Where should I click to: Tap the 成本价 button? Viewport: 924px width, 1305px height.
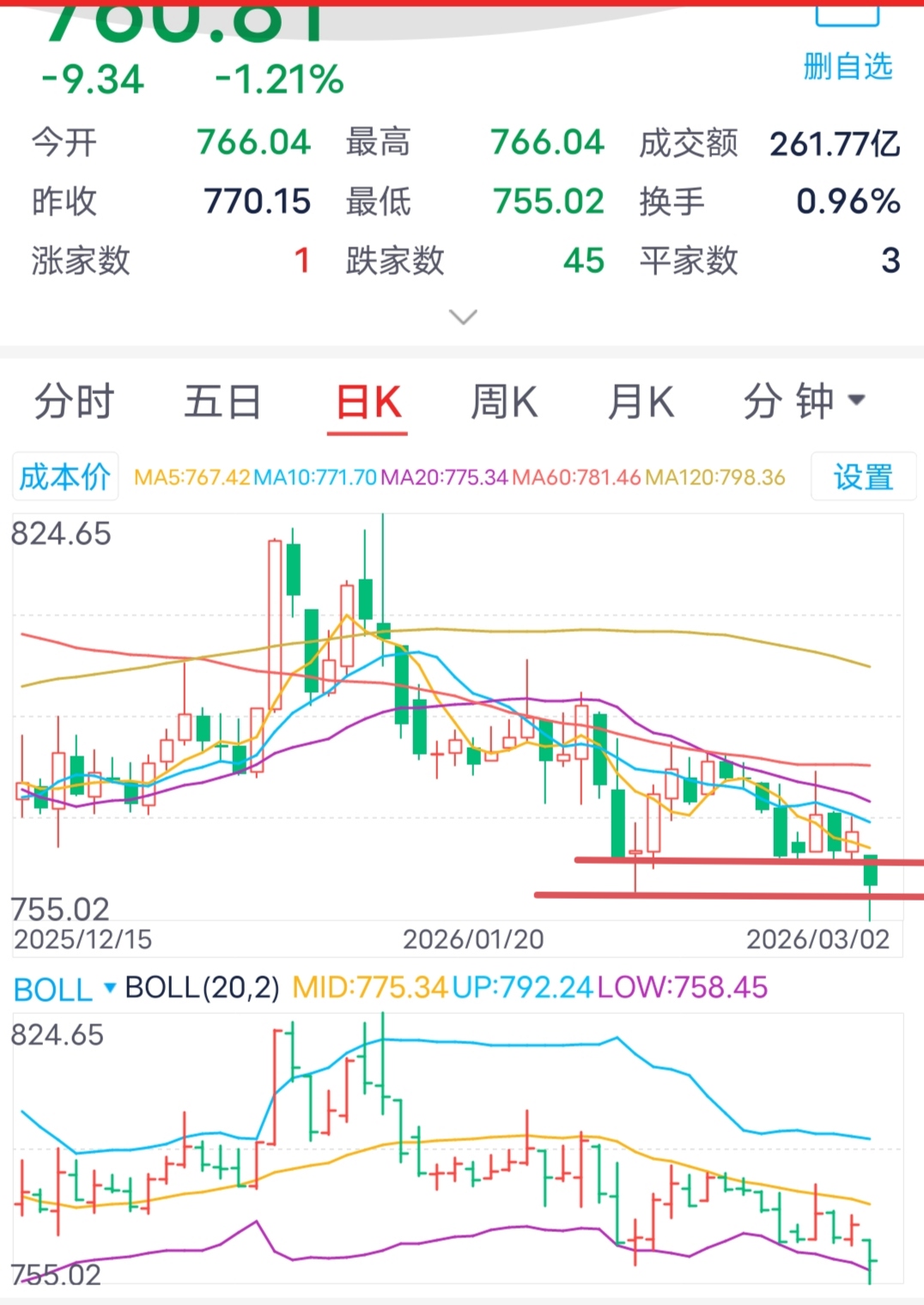[x=65, y=476]
